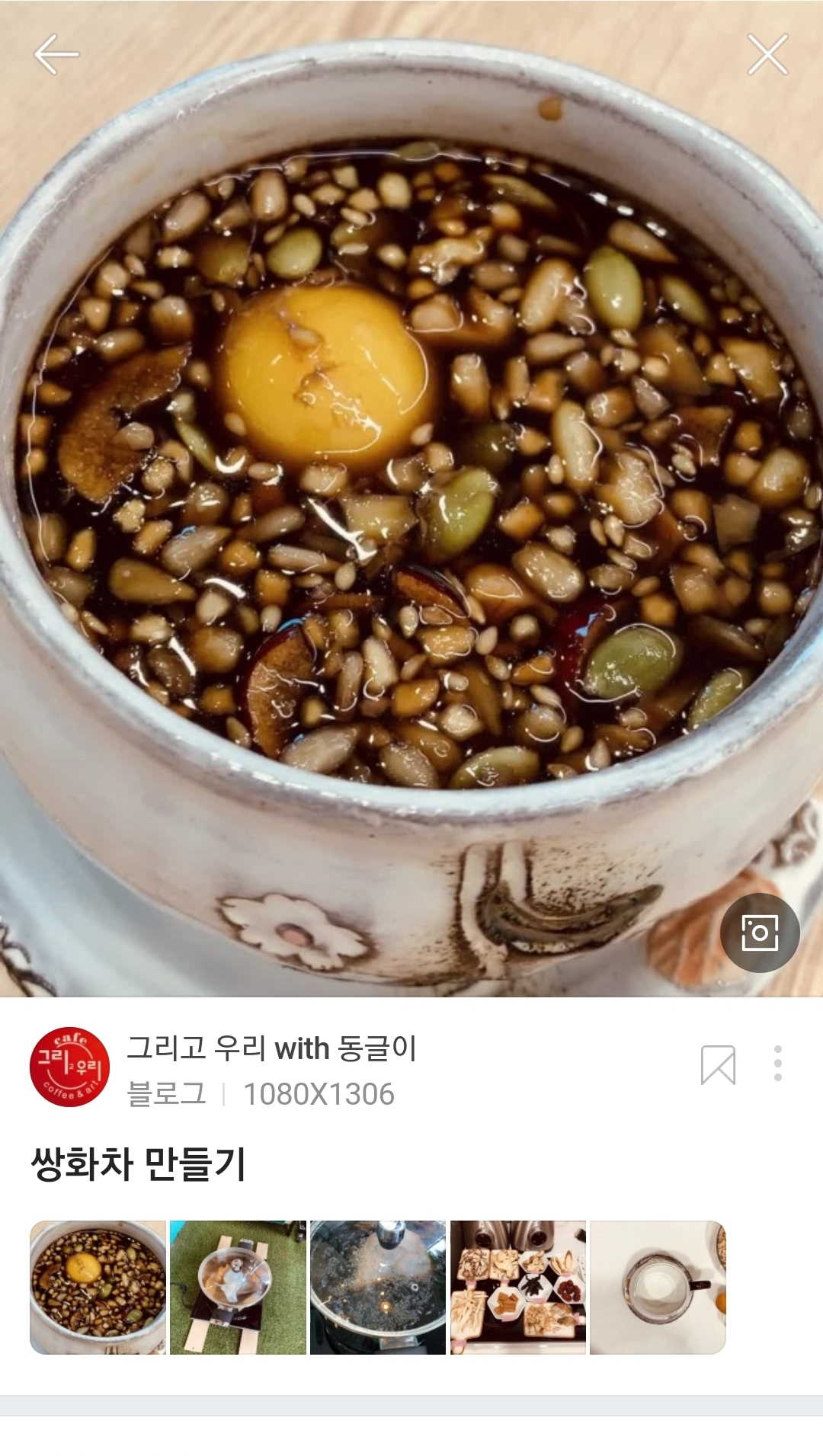823x1456 pixels.
Task: Show the white cup thumbnail
Action: click(x=658, y=1288)
